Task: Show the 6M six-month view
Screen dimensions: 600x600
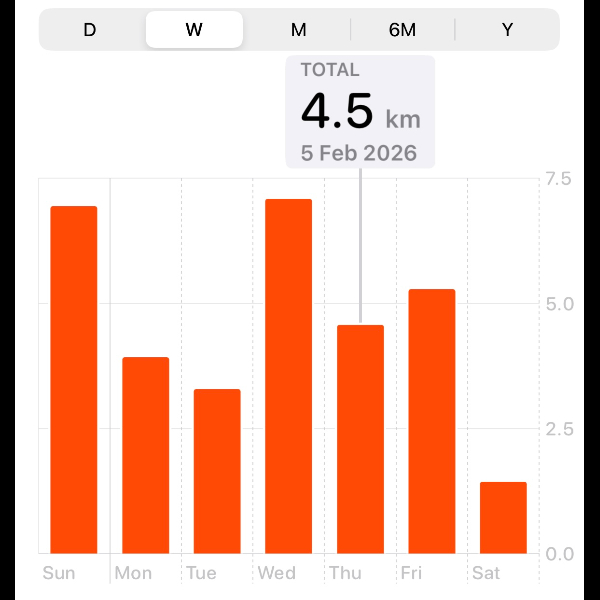Action: pyautogui.click(x=402, y=30)
